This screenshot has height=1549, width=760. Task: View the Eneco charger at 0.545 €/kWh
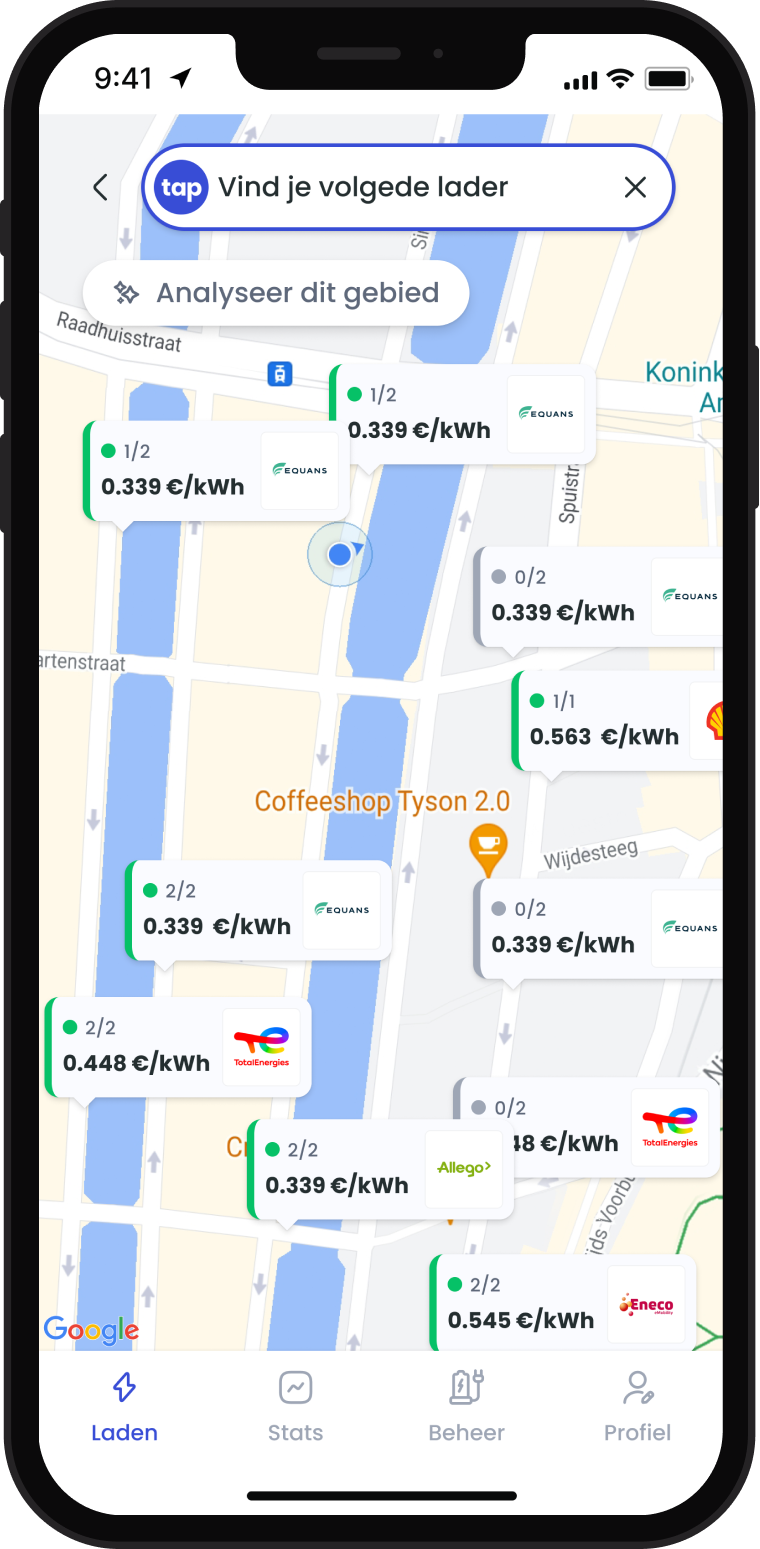[x=562, y=1304]
